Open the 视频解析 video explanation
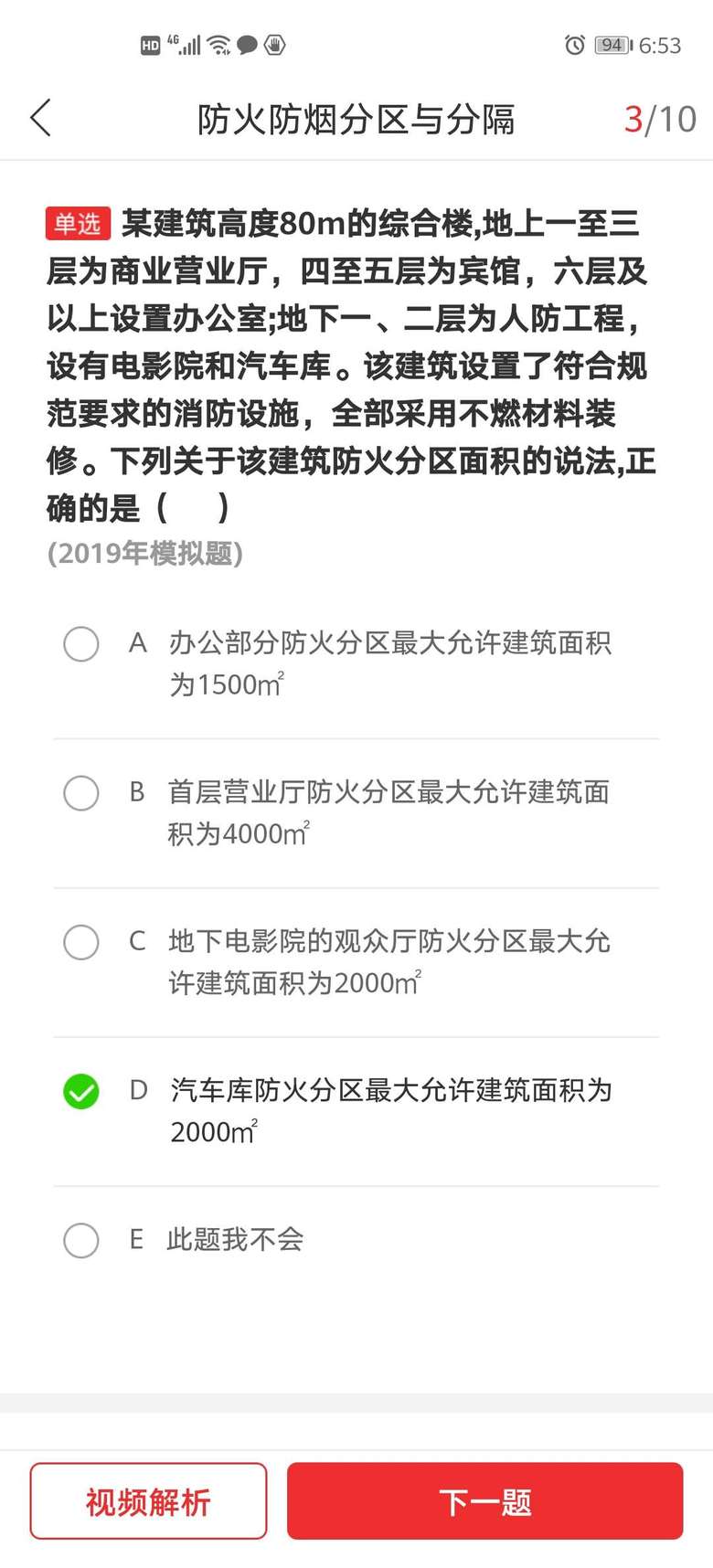The width and height of the screenshot is (713, 1568). coord(148,1502)
